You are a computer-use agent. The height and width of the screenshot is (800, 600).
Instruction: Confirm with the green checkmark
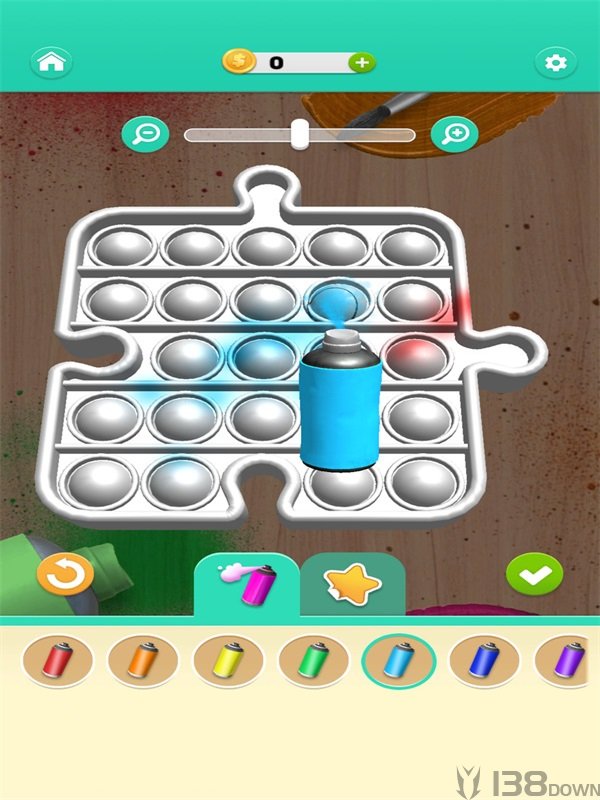pyautogui.click(x=533, y=573)
